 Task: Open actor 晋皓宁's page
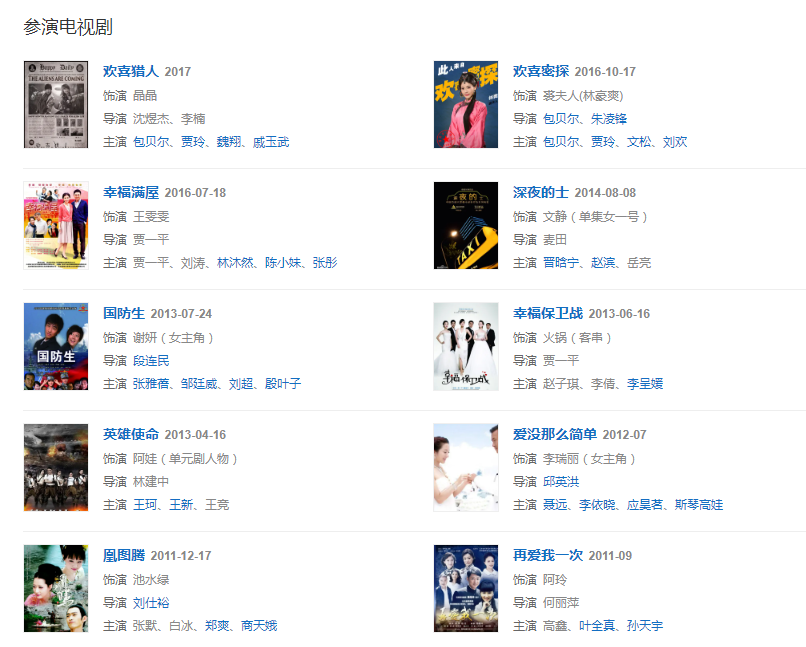[x=561, y=263]
